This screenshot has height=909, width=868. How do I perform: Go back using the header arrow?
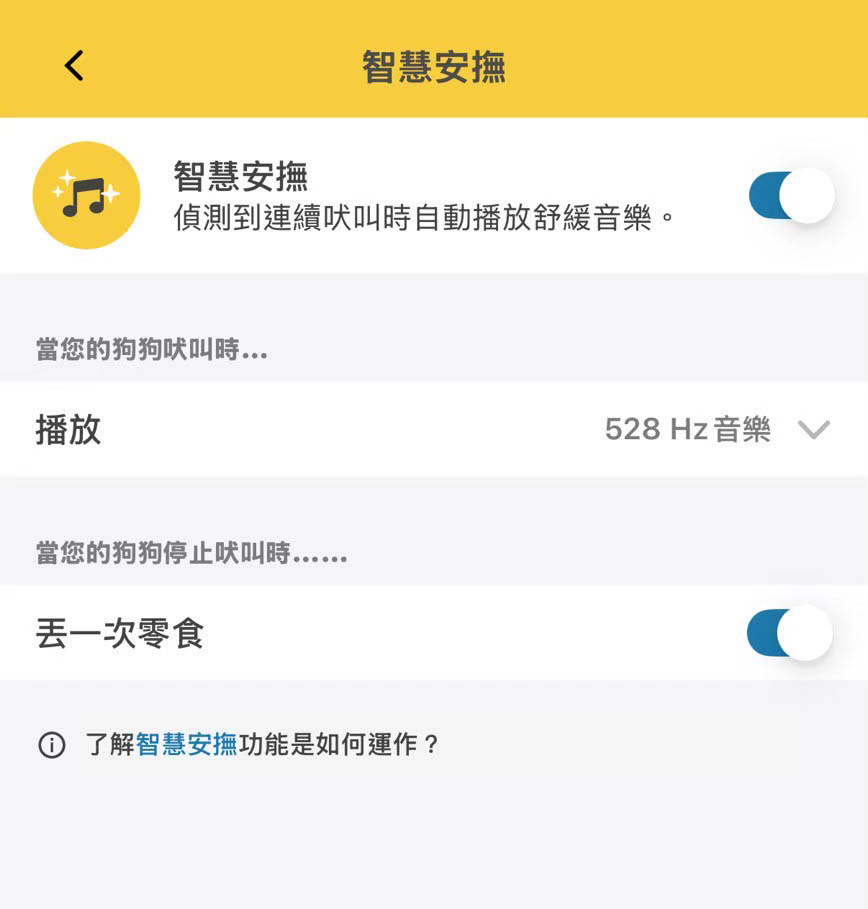point(74,65)
